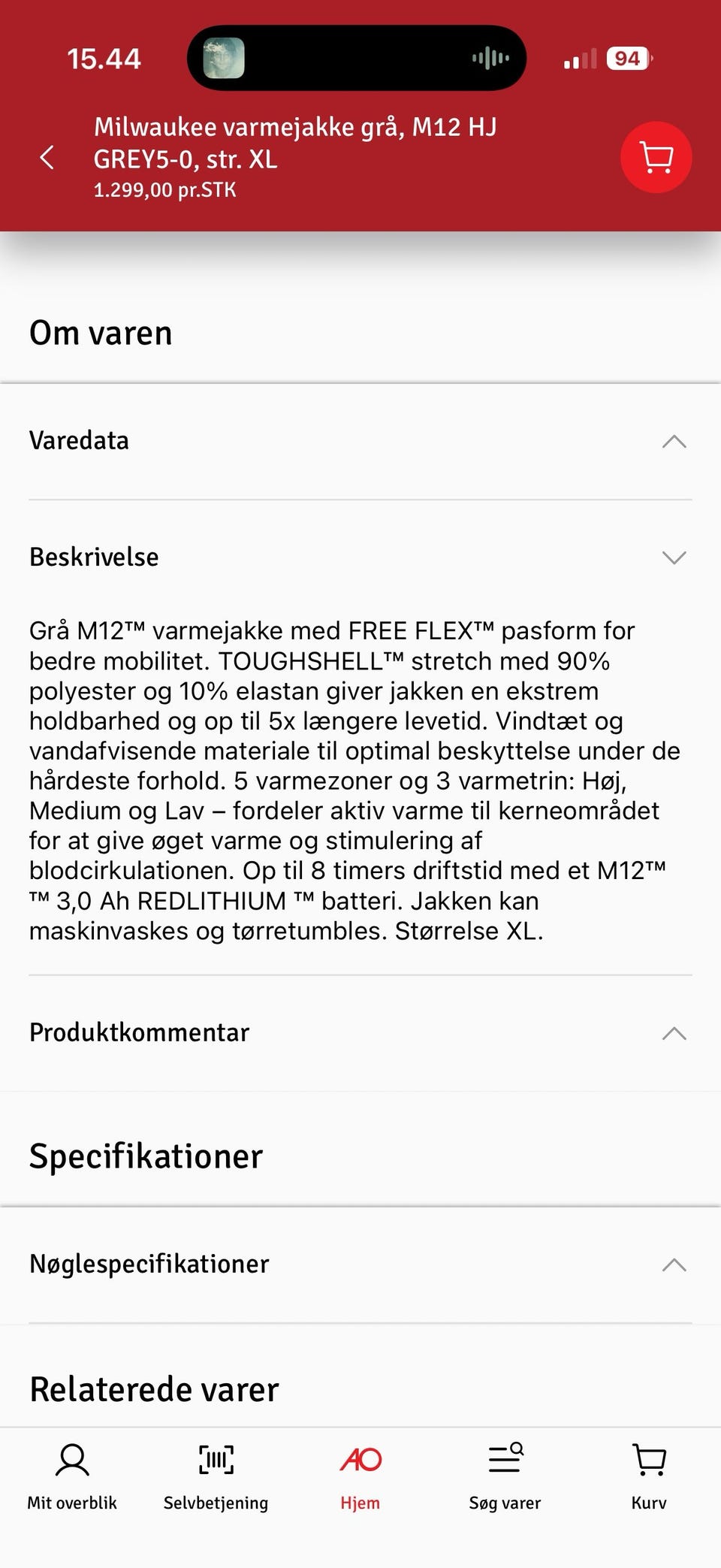This screenshot has height=1568, width=721.
Task: Tap the Specifikationer heading
Action: tap(145, 1156)
